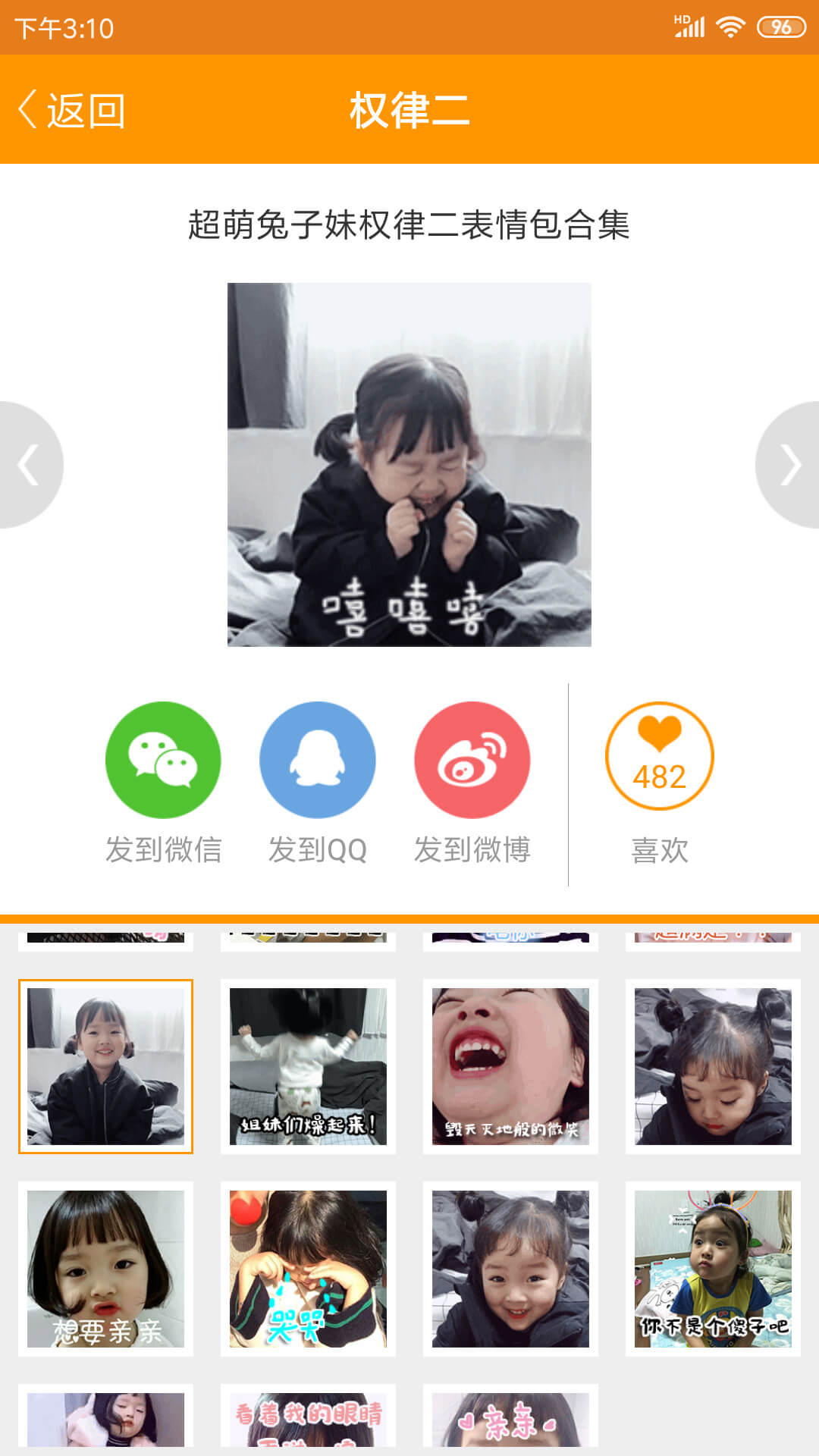Go back using the 返回 button
Viewport: 819px width, 1456px height.
pos(71,110)
